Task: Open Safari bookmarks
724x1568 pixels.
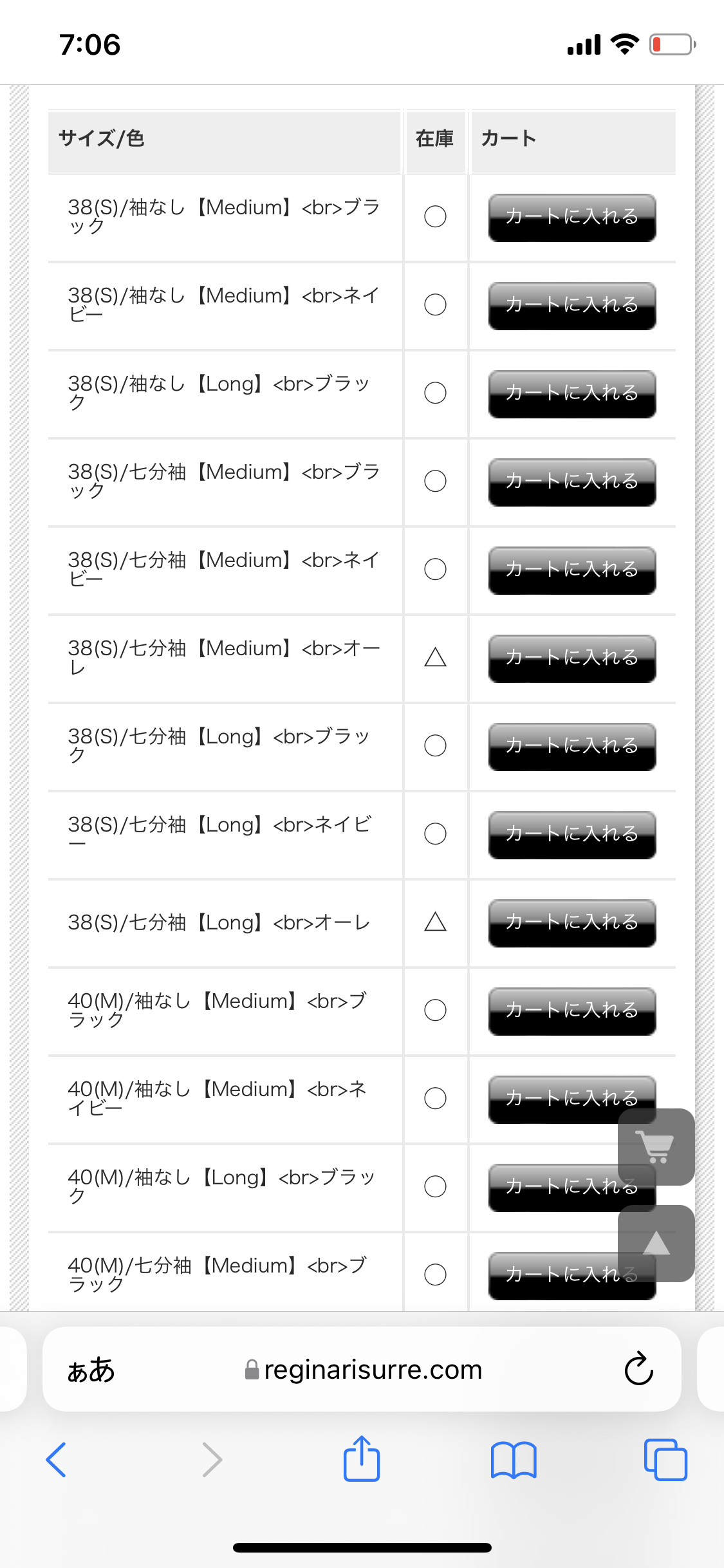Action: (x=514, y=1459)
